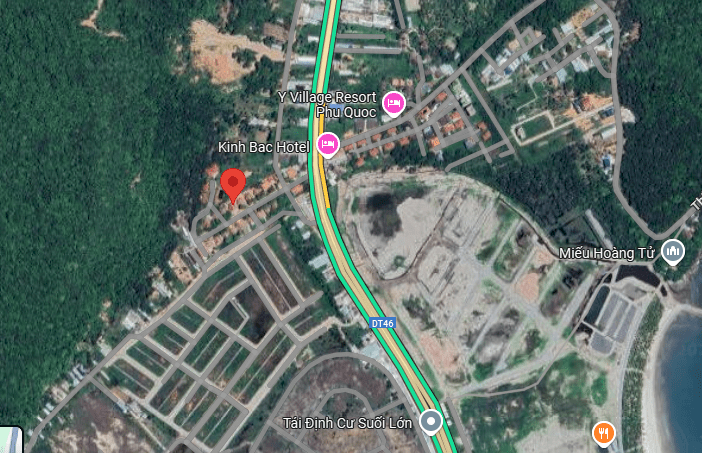Select Tái Định Cư Suối Lớn marker
This screenshot has width=702, height=453.
click(x=431, y=421)
